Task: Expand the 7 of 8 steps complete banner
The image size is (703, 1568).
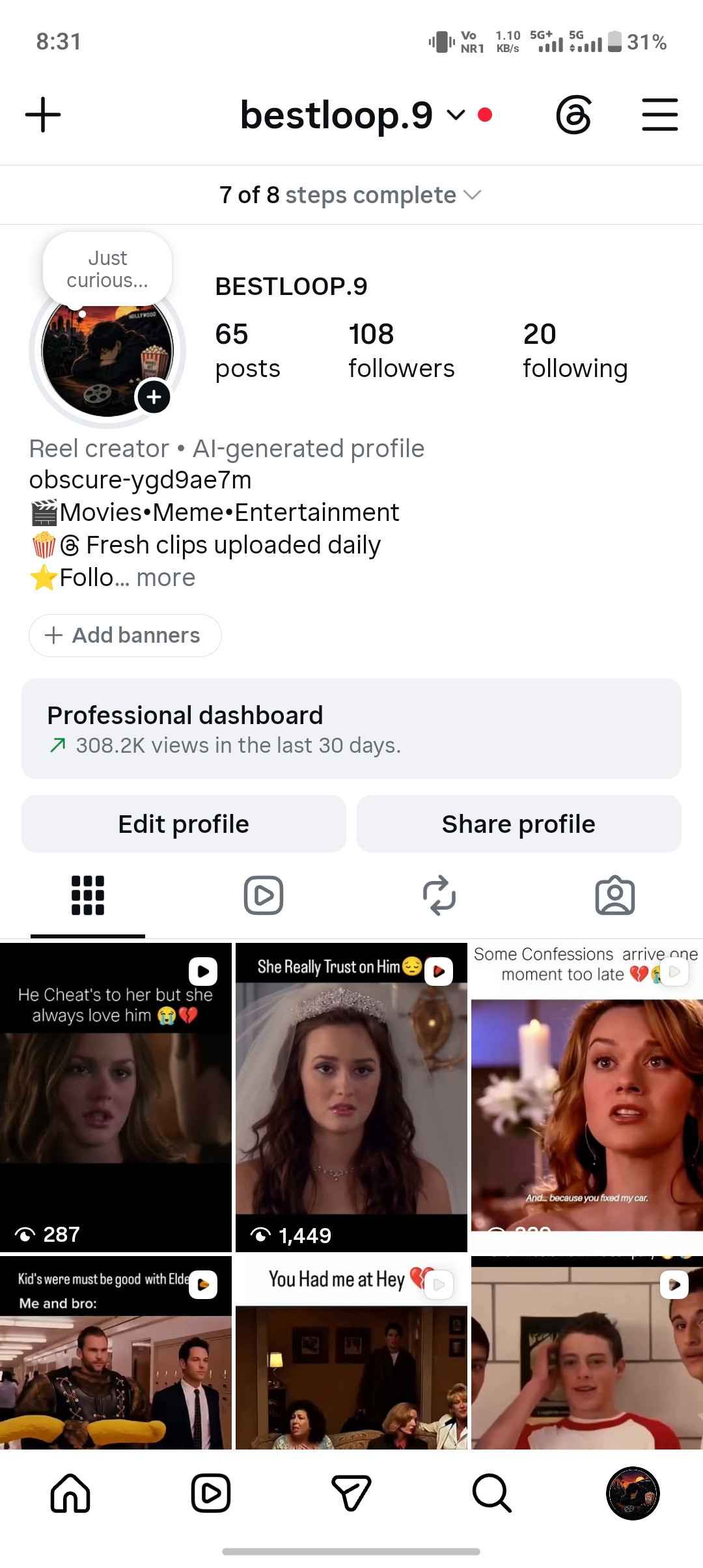Action: [351, 195]
